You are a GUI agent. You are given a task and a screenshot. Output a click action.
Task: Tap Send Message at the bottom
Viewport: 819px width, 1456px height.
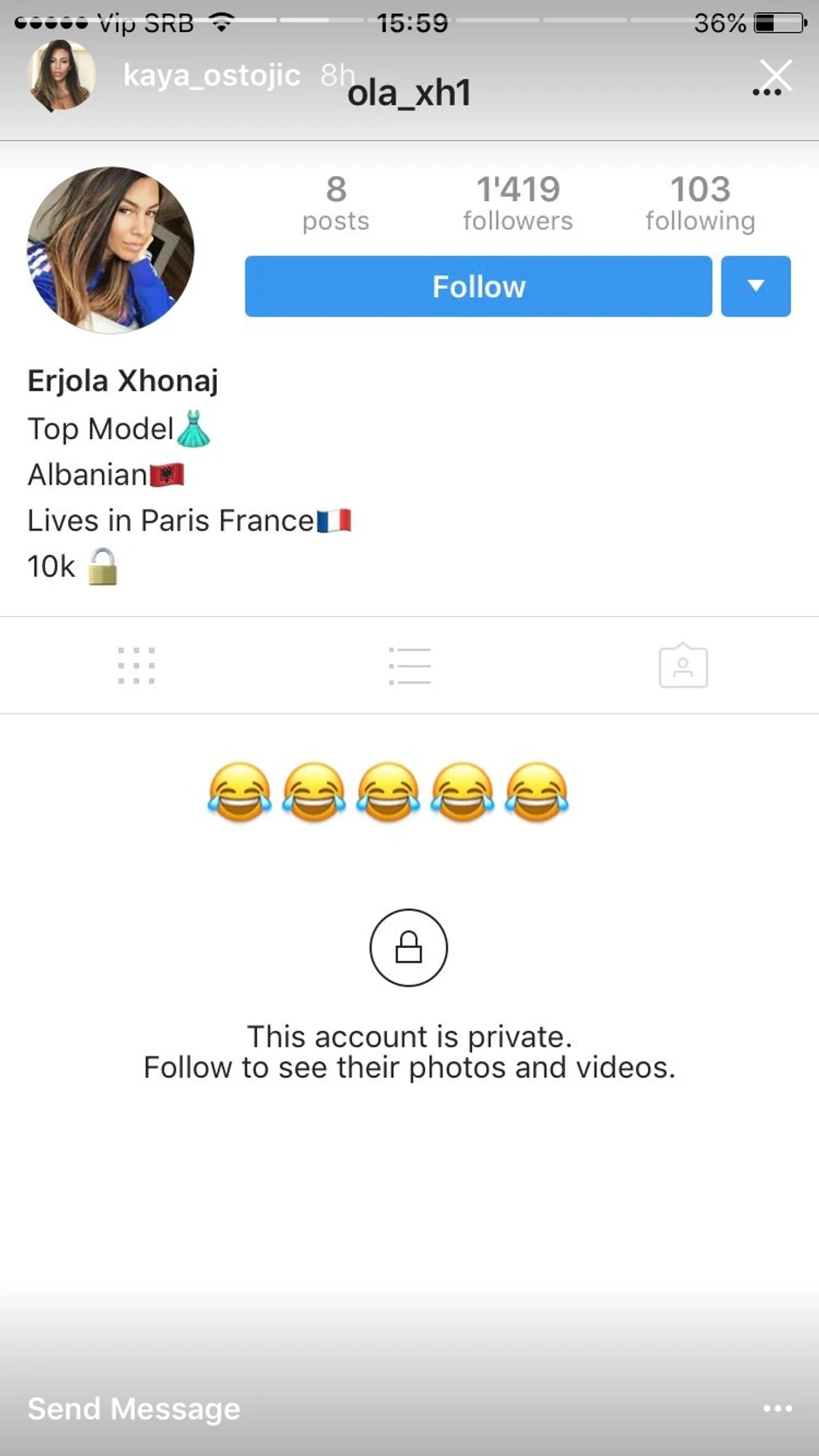133,1408
